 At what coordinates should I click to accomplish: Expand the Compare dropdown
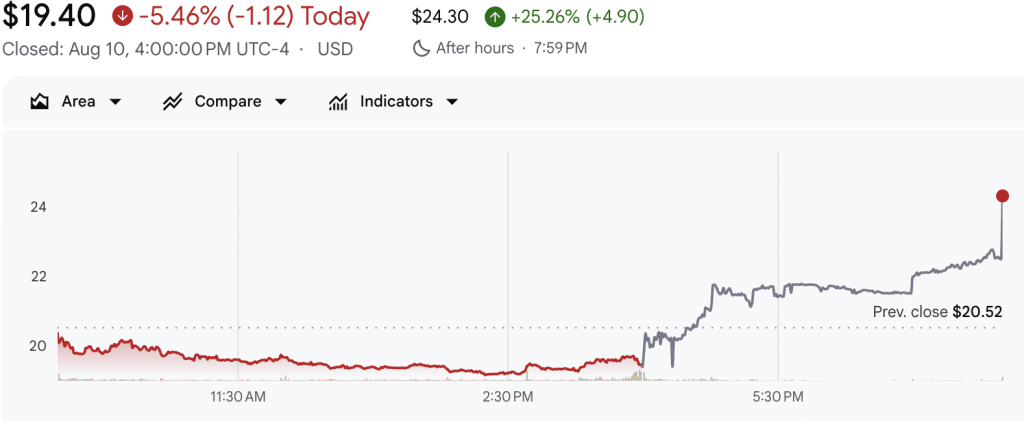click(225, 102)
